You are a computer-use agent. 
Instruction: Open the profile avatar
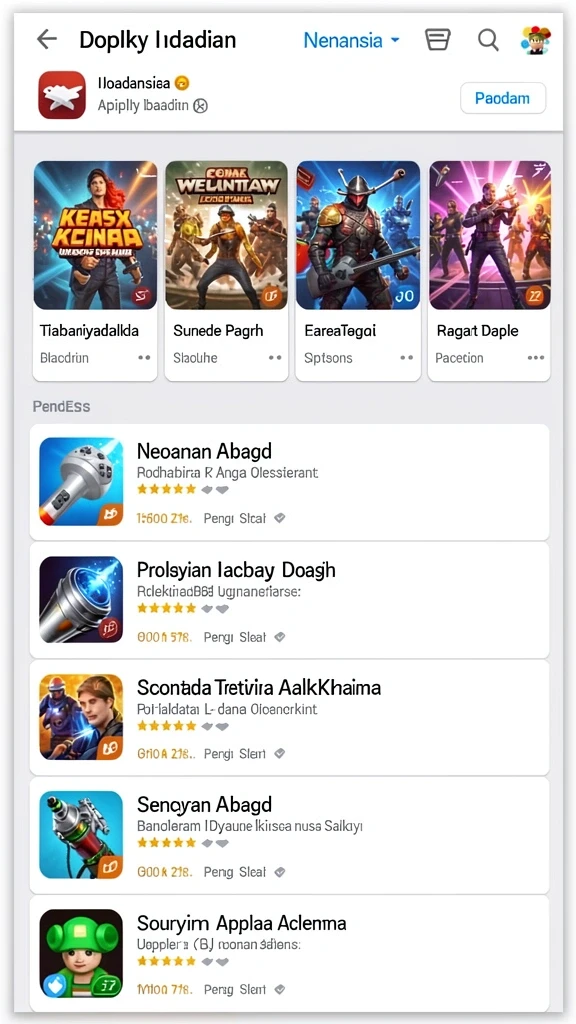pos(536,40)
